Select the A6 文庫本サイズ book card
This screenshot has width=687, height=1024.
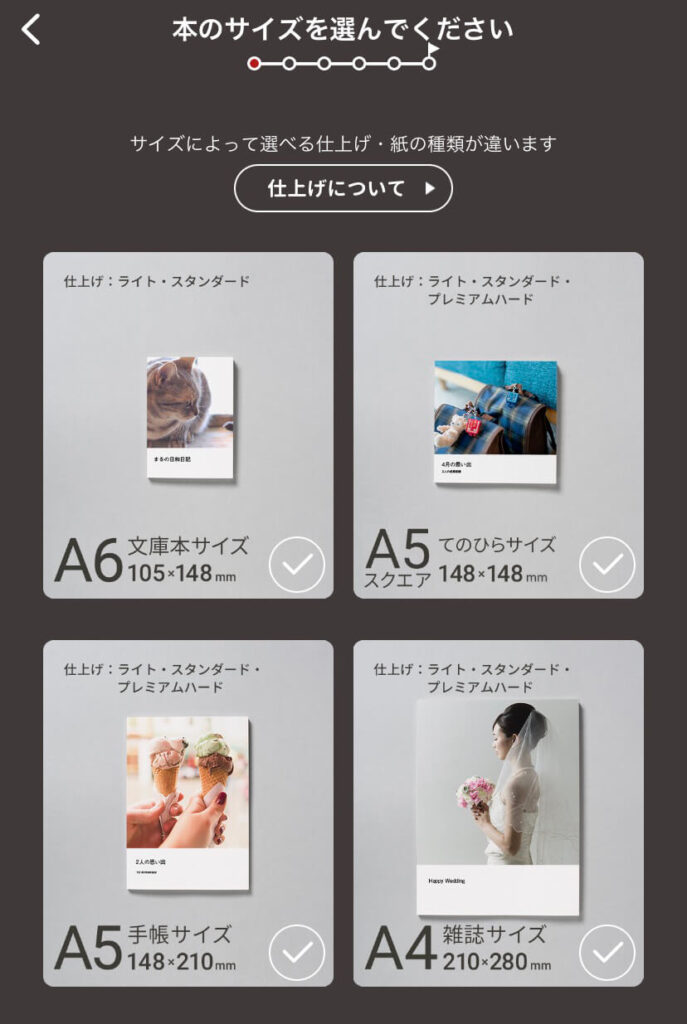click(188, 425)
